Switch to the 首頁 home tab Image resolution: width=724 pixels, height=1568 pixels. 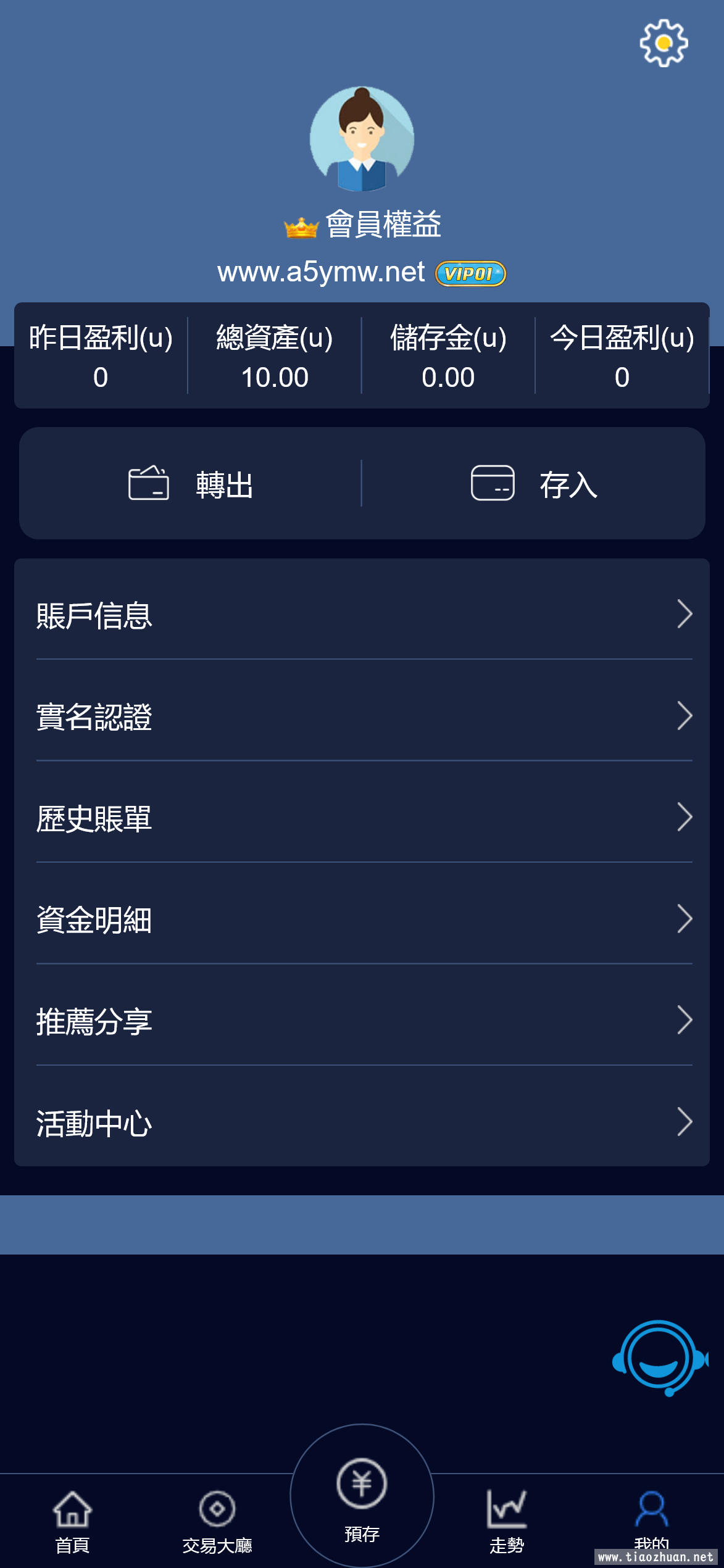point(72,1522)
